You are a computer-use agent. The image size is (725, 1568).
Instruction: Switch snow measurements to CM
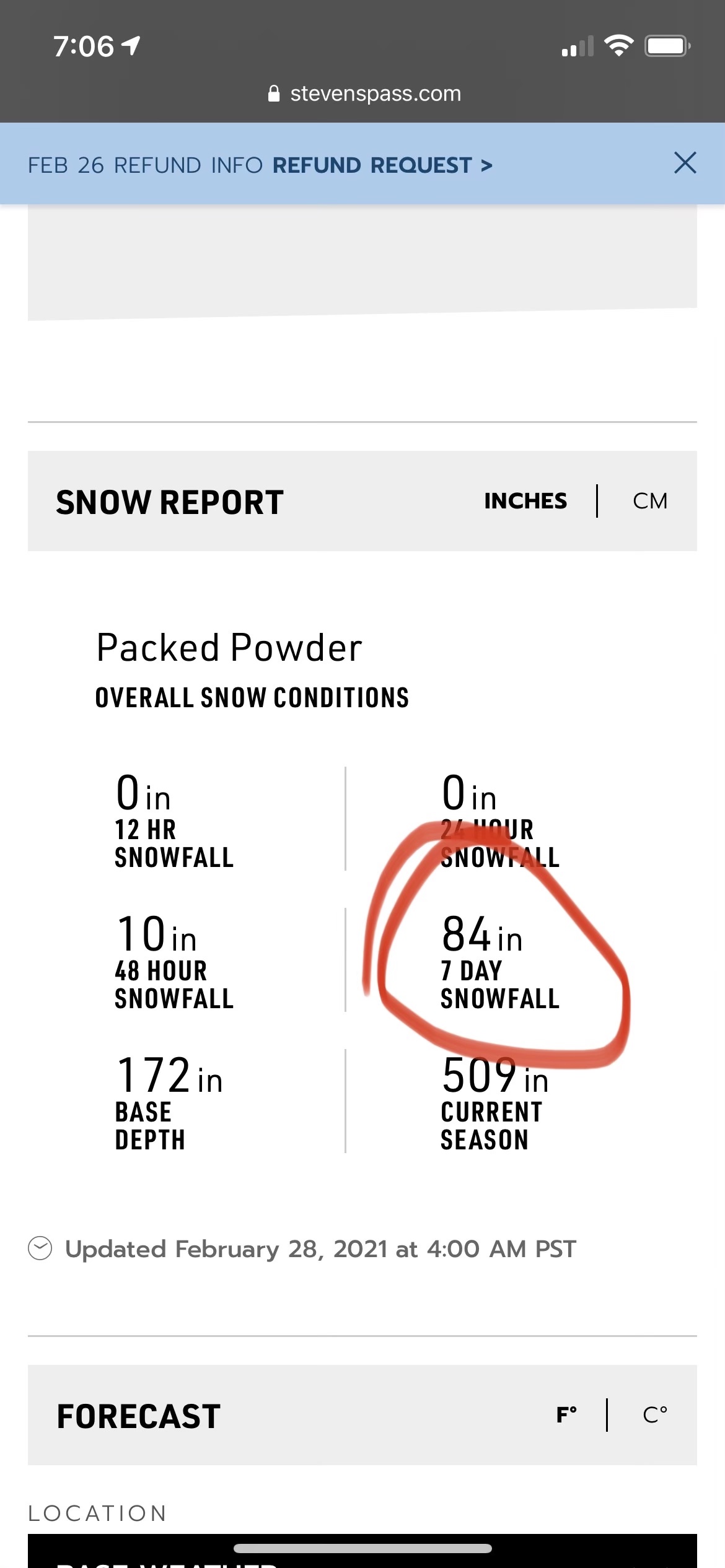pyautogui.click(x=650, y=500)
